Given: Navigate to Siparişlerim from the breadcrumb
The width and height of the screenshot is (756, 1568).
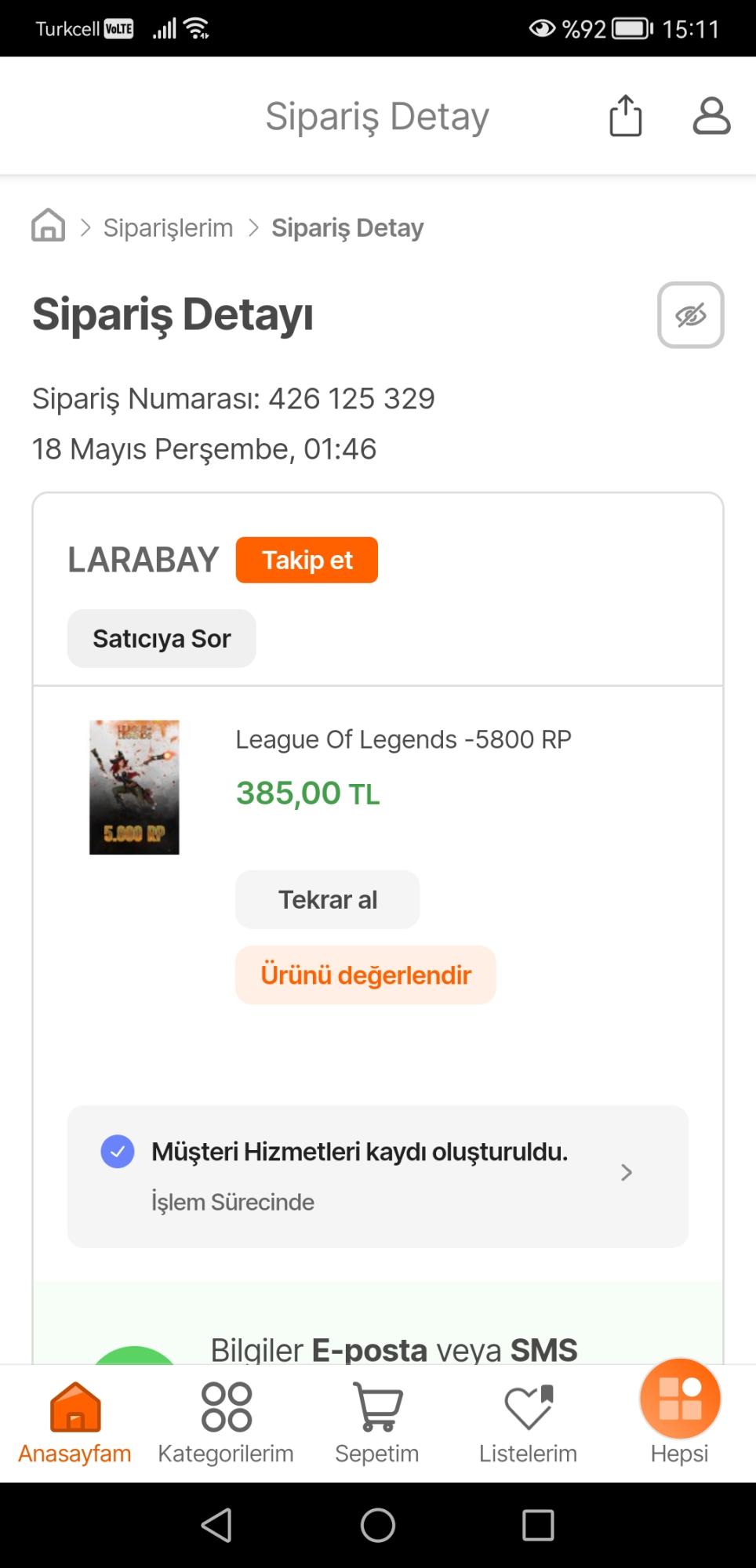Looking at the screenshot, I should (x=169, y=227).
